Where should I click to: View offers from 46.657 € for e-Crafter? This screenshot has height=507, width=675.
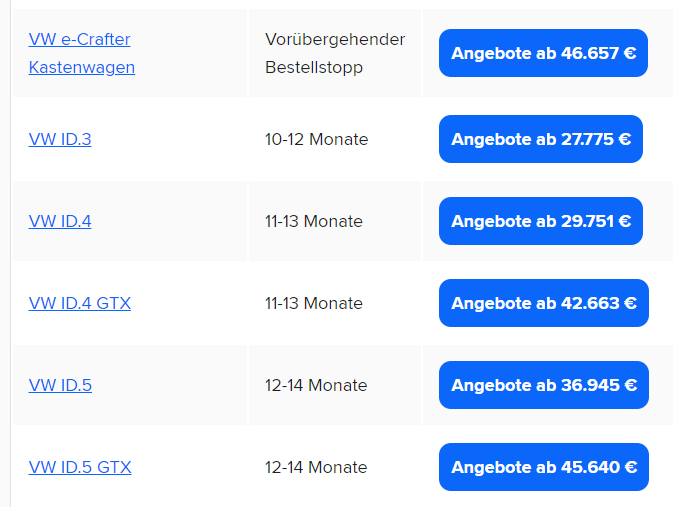543,53
